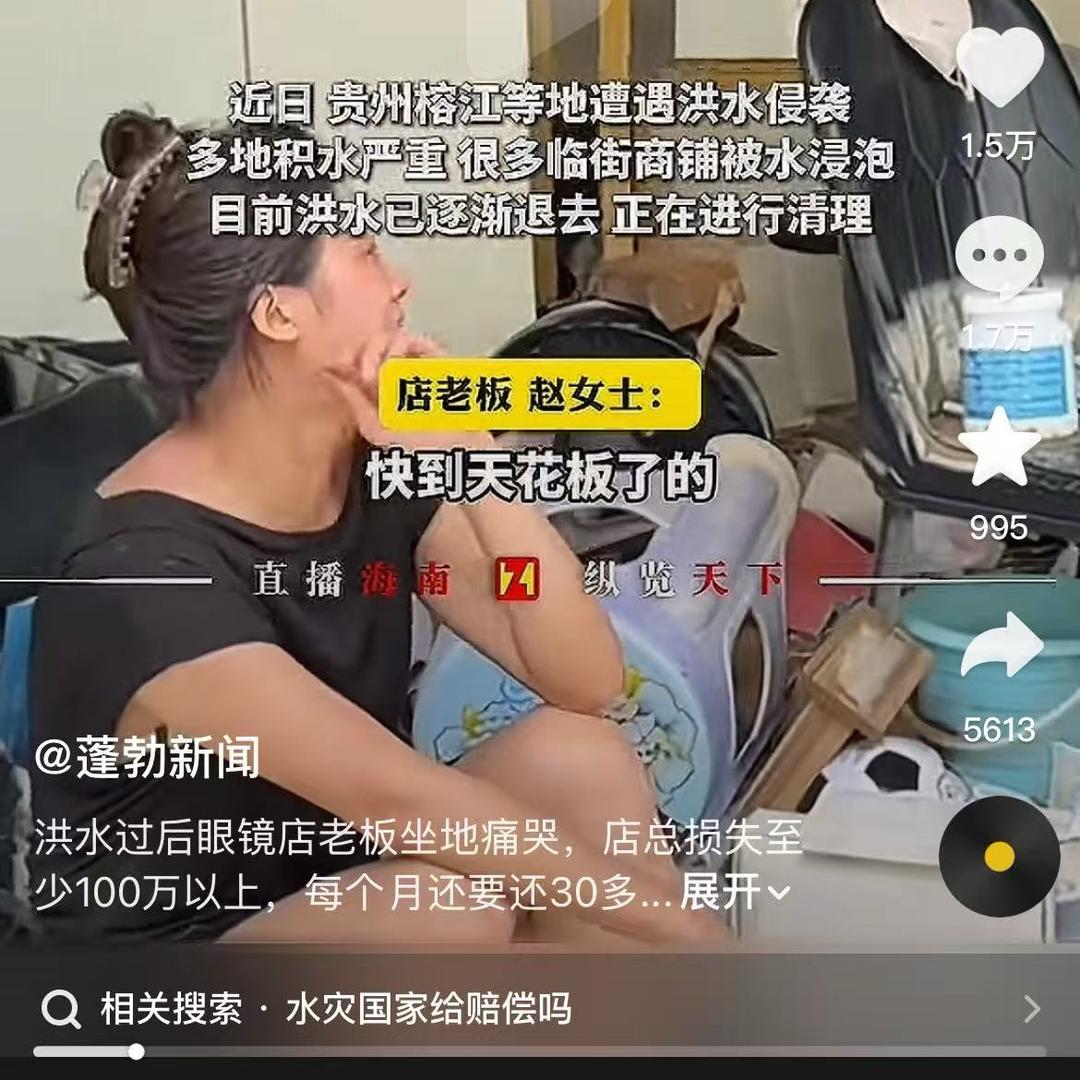Tap the video progress bar

540,1052
